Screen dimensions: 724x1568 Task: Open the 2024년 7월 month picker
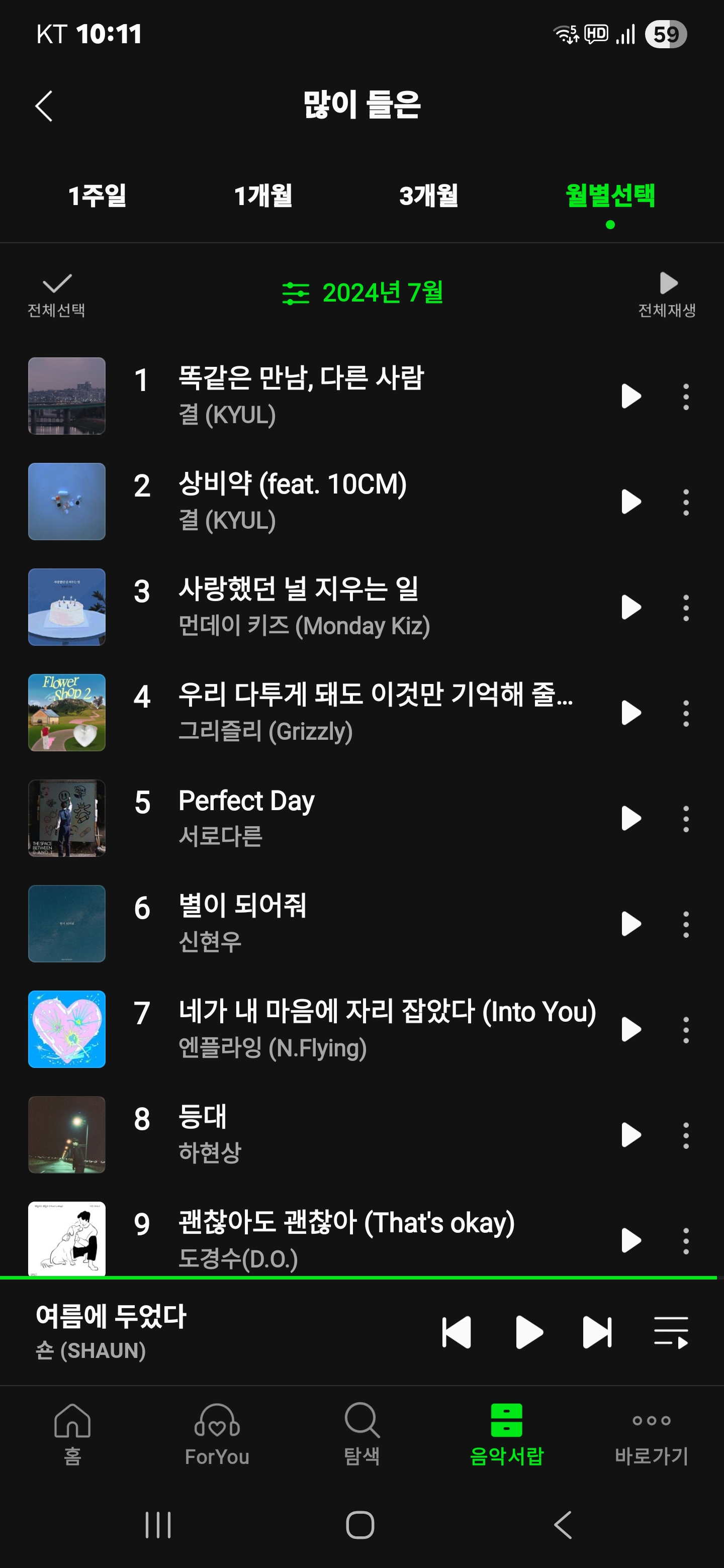(x=363, y=293)
